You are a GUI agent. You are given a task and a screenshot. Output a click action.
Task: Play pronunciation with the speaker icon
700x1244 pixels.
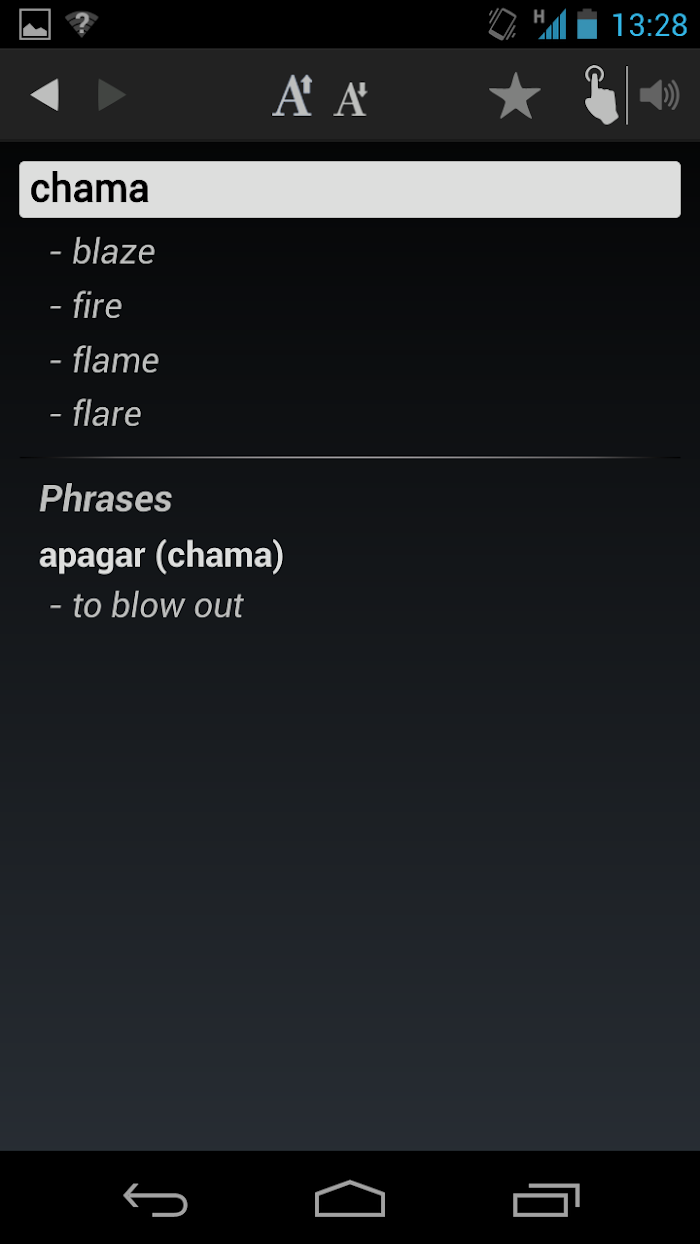point(659,96)
